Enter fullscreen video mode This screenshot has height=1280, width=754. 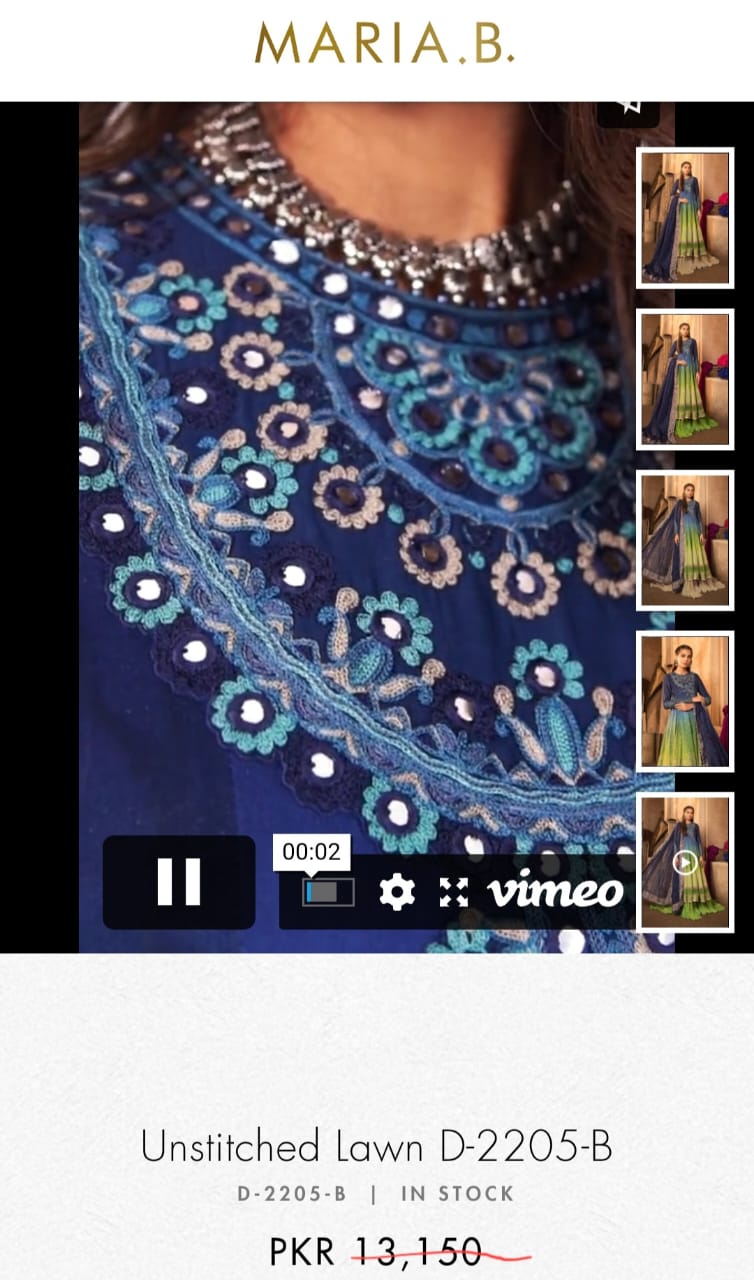coord(454,892)
